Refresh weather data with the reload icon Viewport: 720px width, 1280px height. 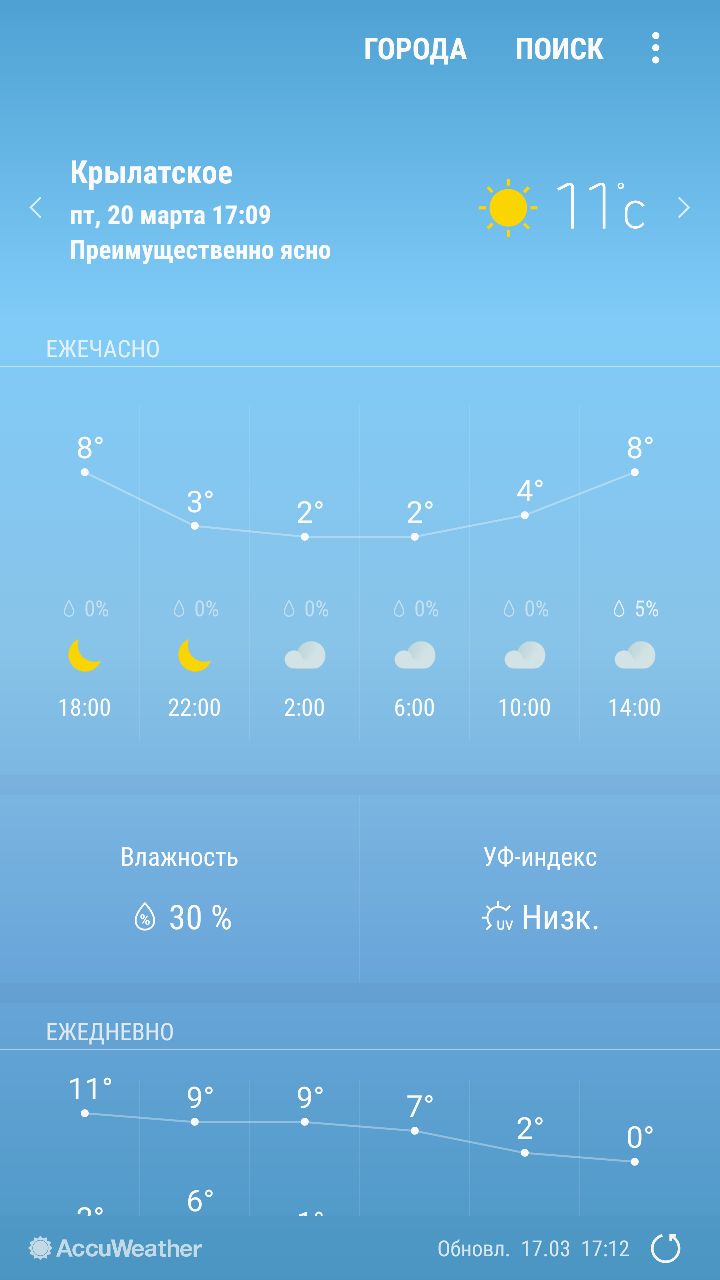[x=666, y=1248]
